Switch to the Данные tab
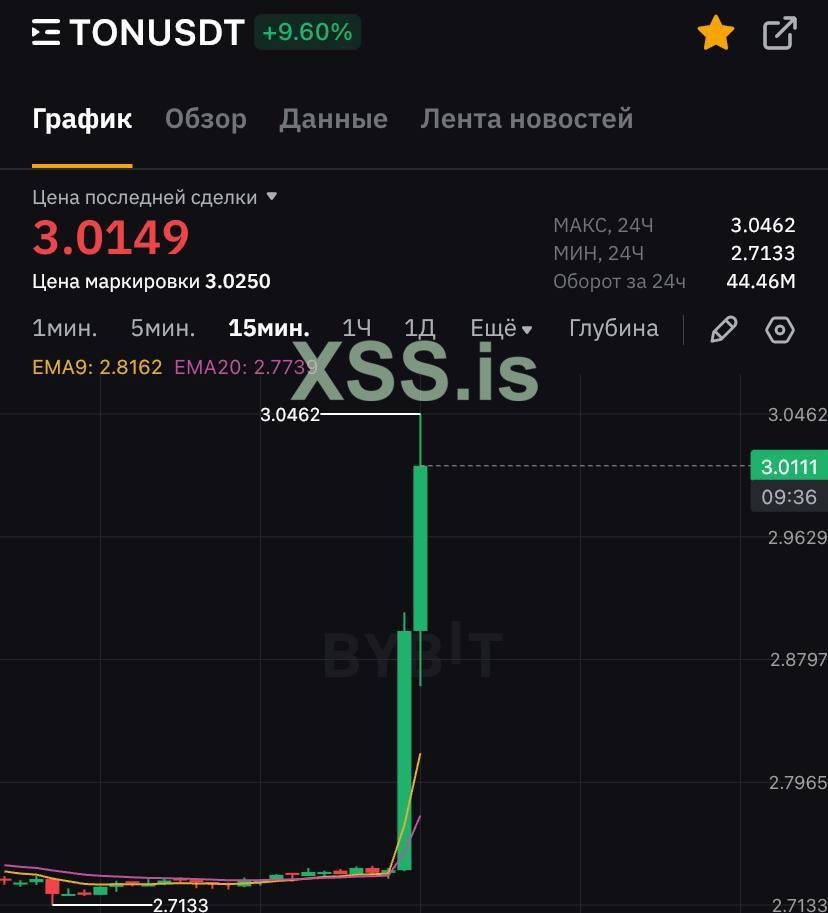Image resolution: width=828 pixels, height=913 pixels. (x=333, y=119)
